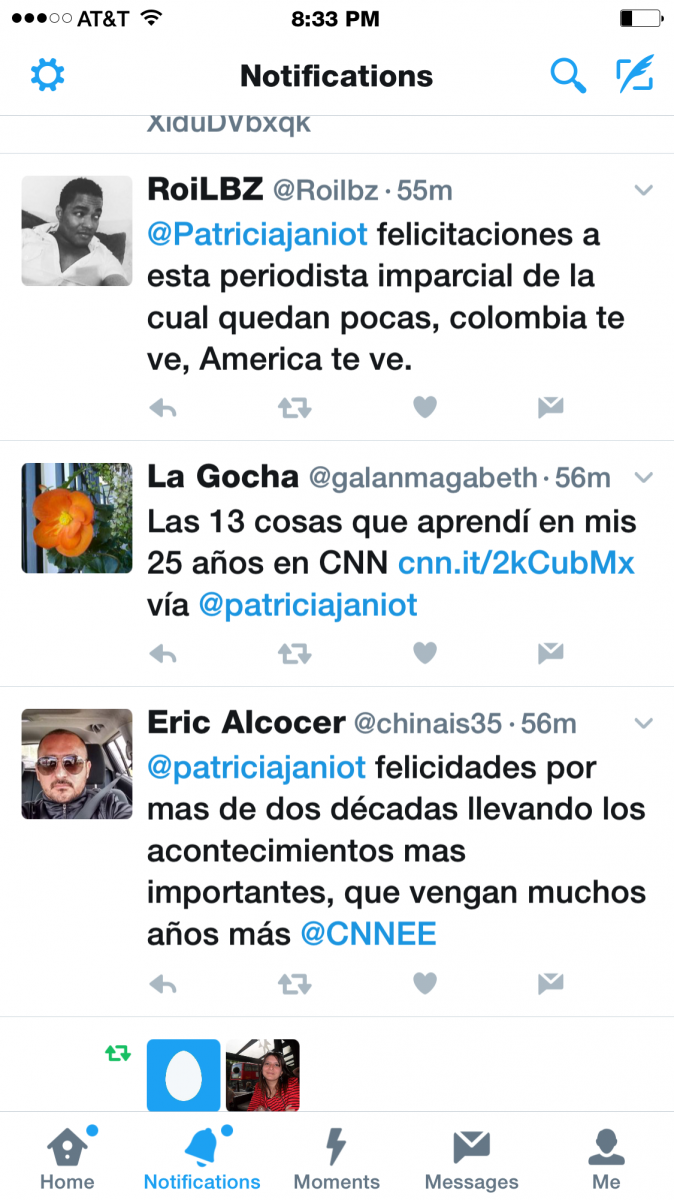Open the @CNNEE mention

click(x=369, y=935)
